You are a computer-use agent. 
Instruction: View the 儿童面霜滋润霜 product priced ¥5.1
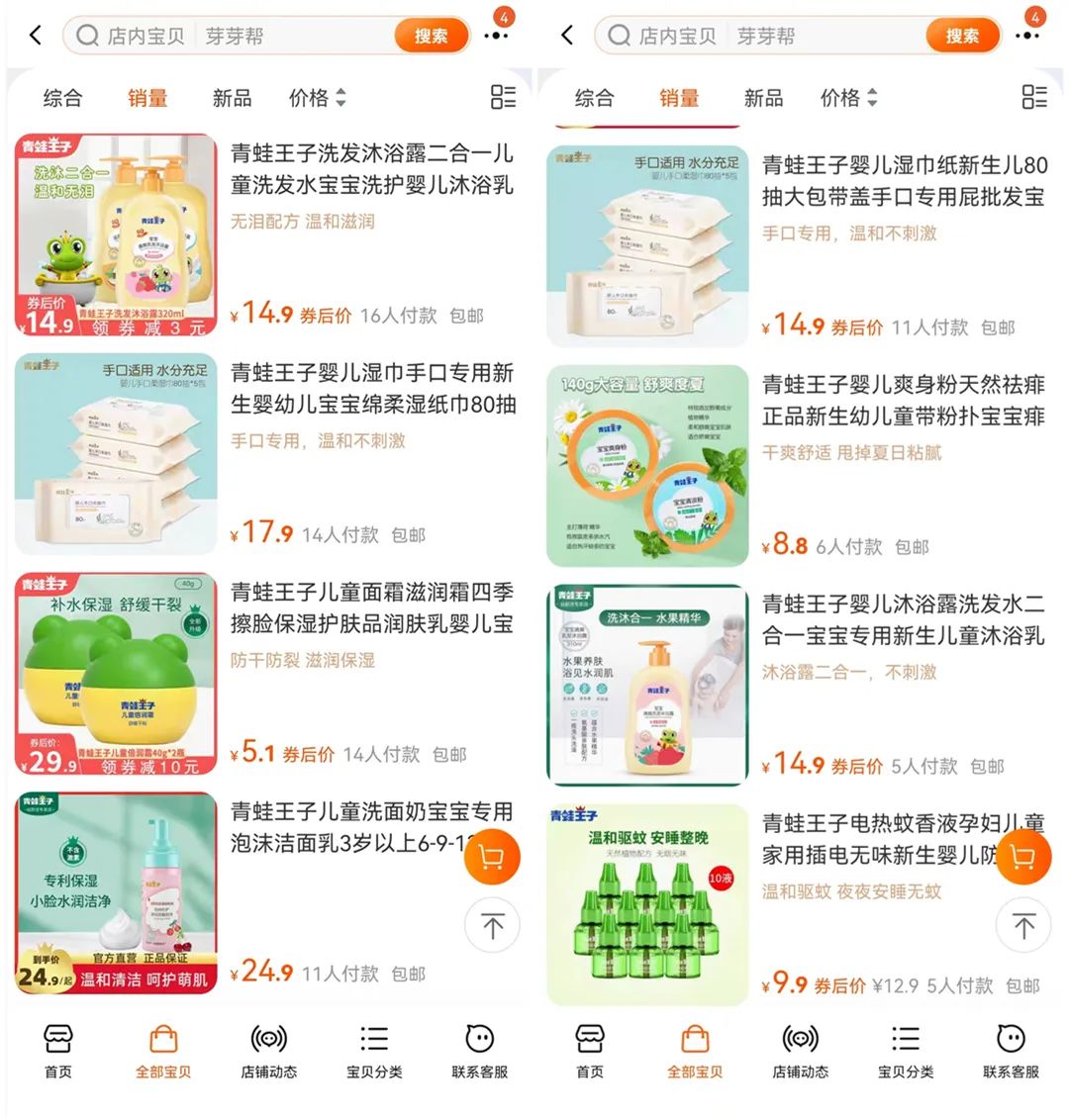tap(371, 607)
